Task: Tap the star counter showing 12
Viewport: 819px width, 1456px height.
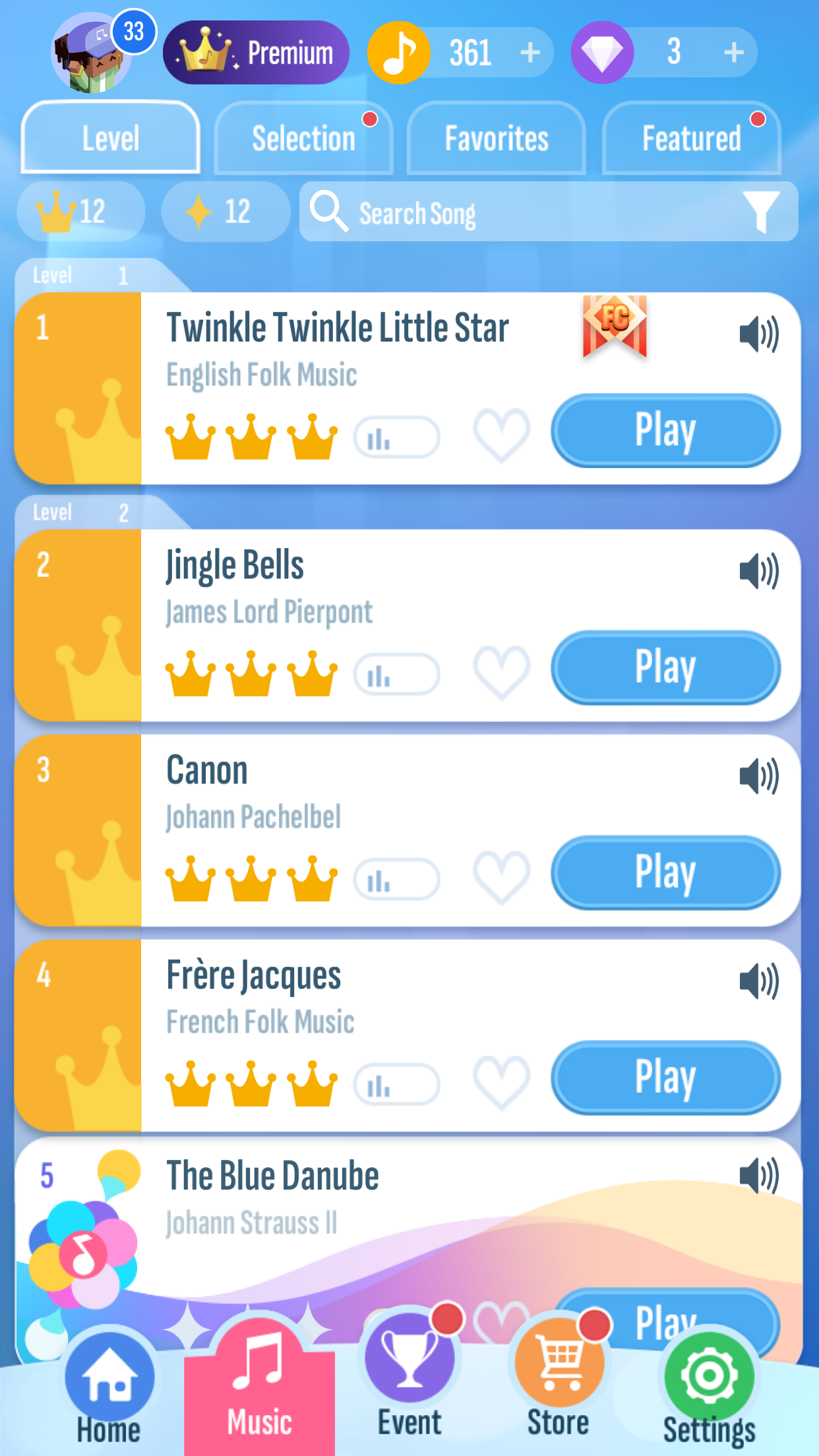Action: 224,212
